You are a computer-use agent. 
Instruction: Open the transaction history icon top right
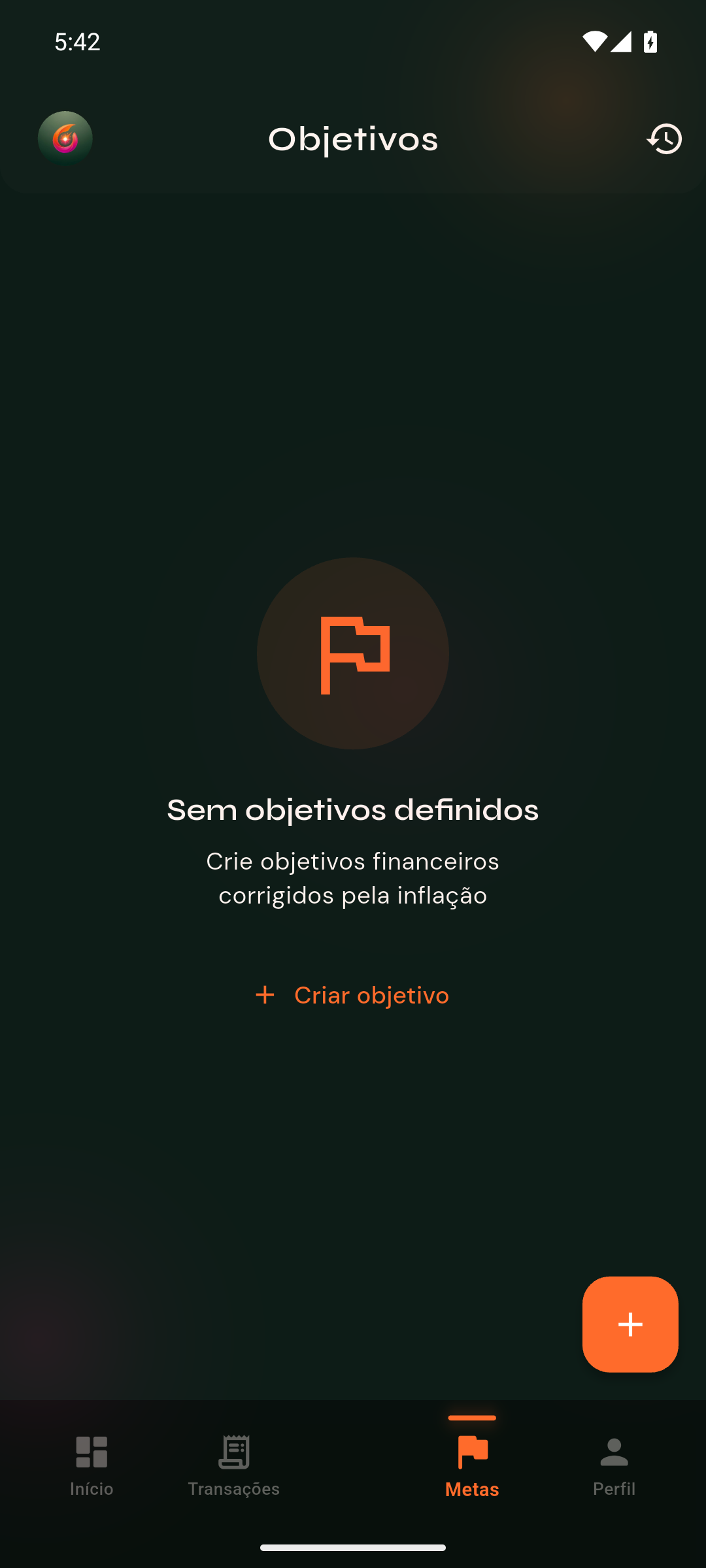[664, 139]
